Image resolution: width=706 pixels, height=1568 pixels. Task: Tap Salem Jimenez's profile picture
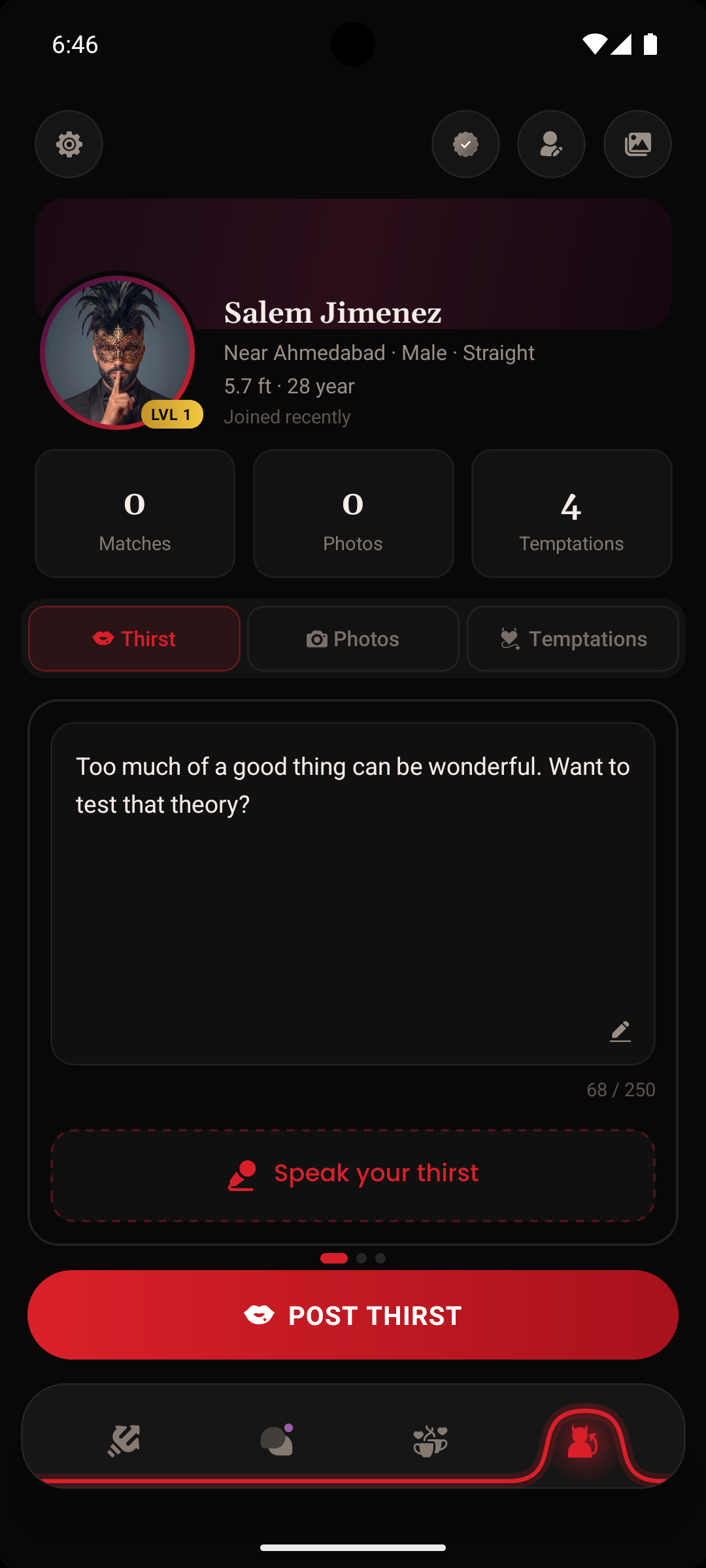coord(118,353)
